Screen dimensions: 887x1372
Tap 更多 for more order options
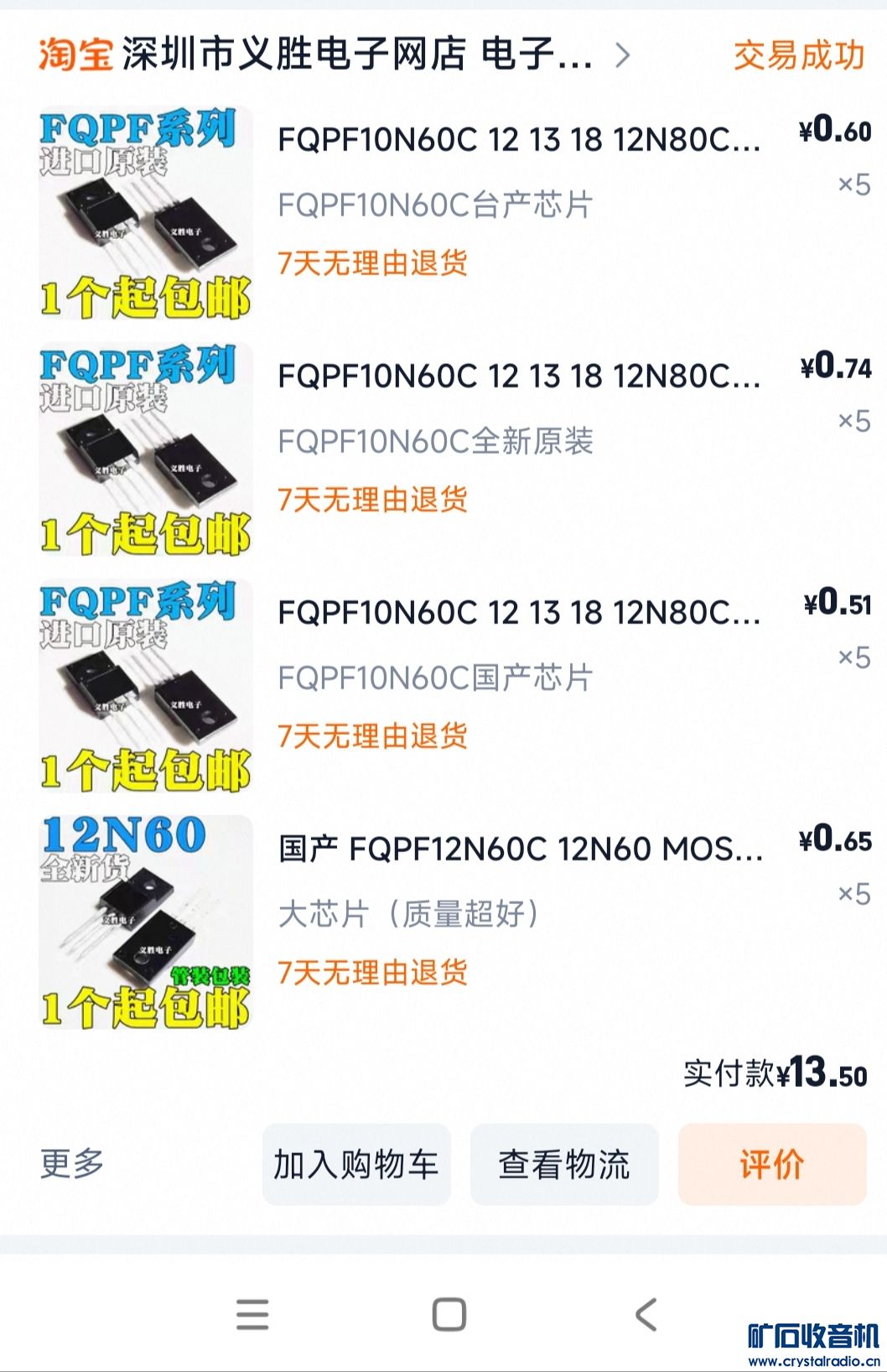click(x=72, y=1164)
